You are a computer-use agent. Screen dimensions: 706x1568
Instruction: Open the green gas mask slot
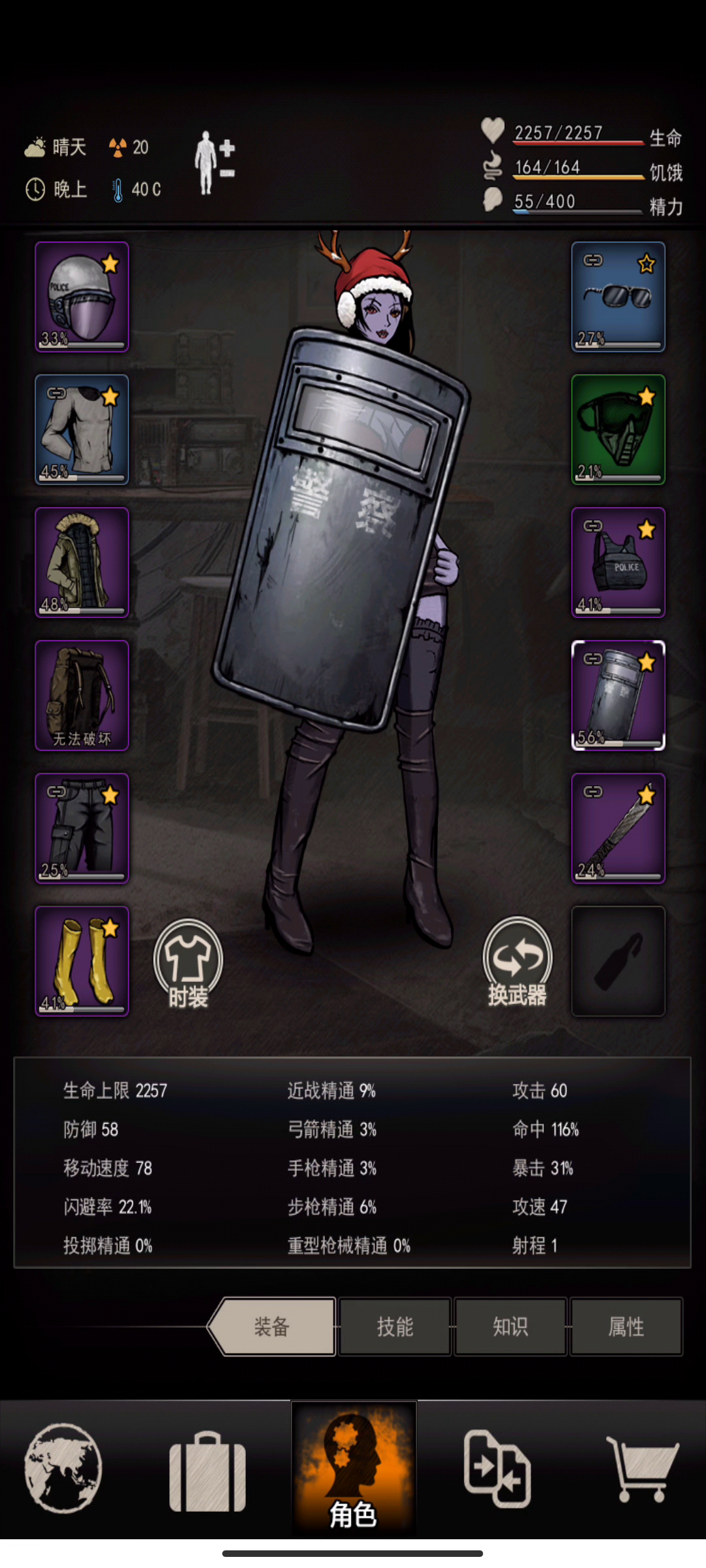coord(618,429)
